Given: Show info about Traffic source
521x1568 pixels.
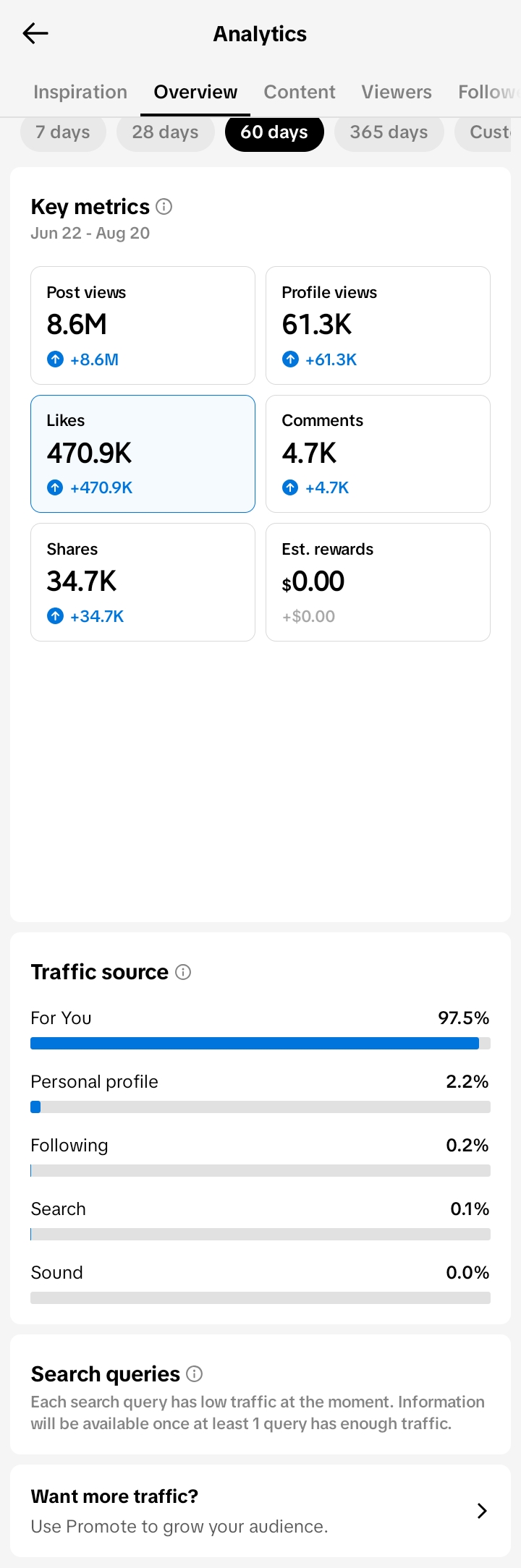Looking at the screenshot, I should click(x=183, y=972).
